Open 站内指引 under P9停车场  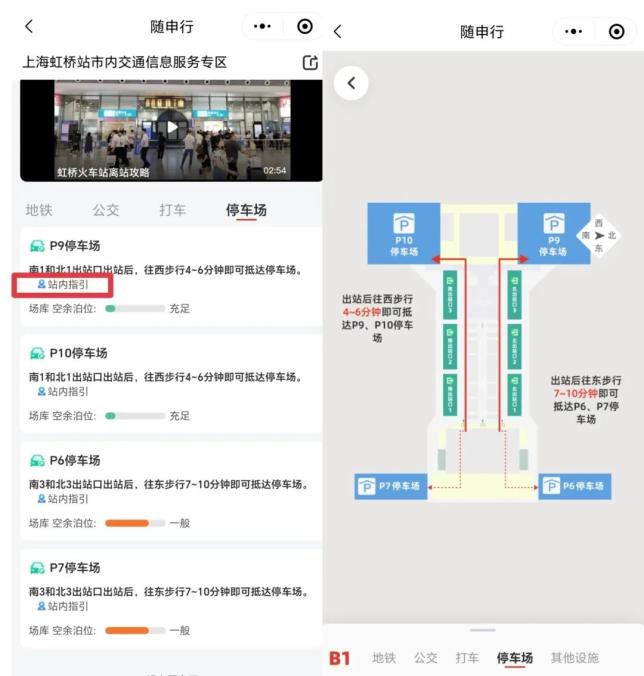coord(63,285)
